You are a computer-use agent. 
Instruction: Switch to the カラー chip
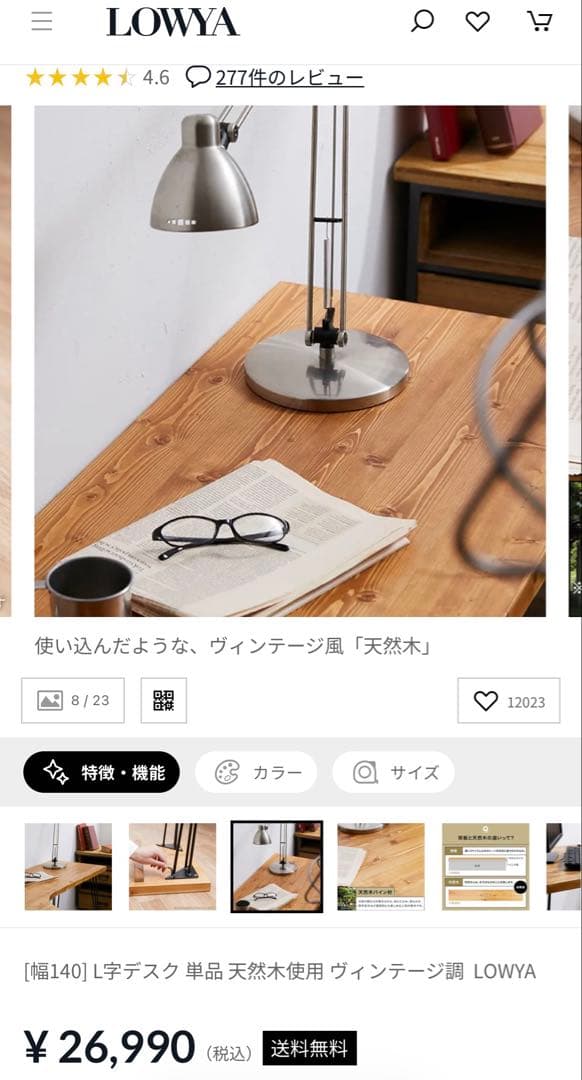256,772
